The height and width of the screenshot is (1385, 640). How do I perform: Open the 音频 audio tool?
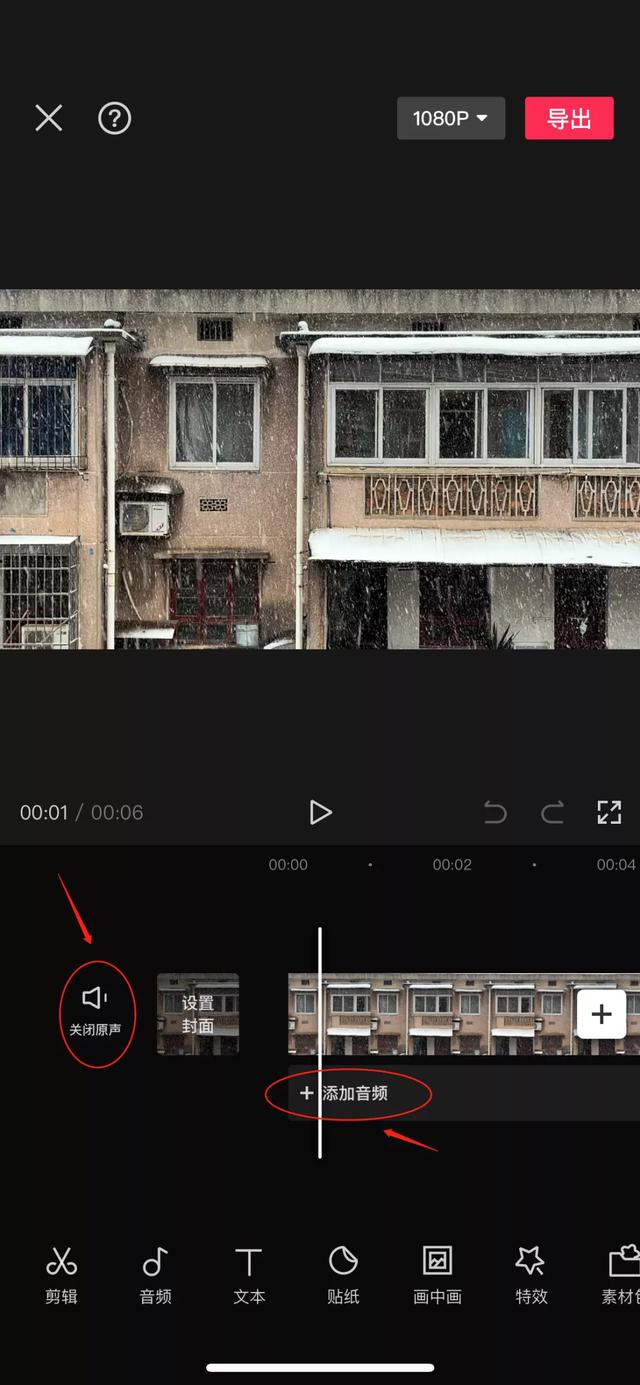click(x=155, y=1275)
